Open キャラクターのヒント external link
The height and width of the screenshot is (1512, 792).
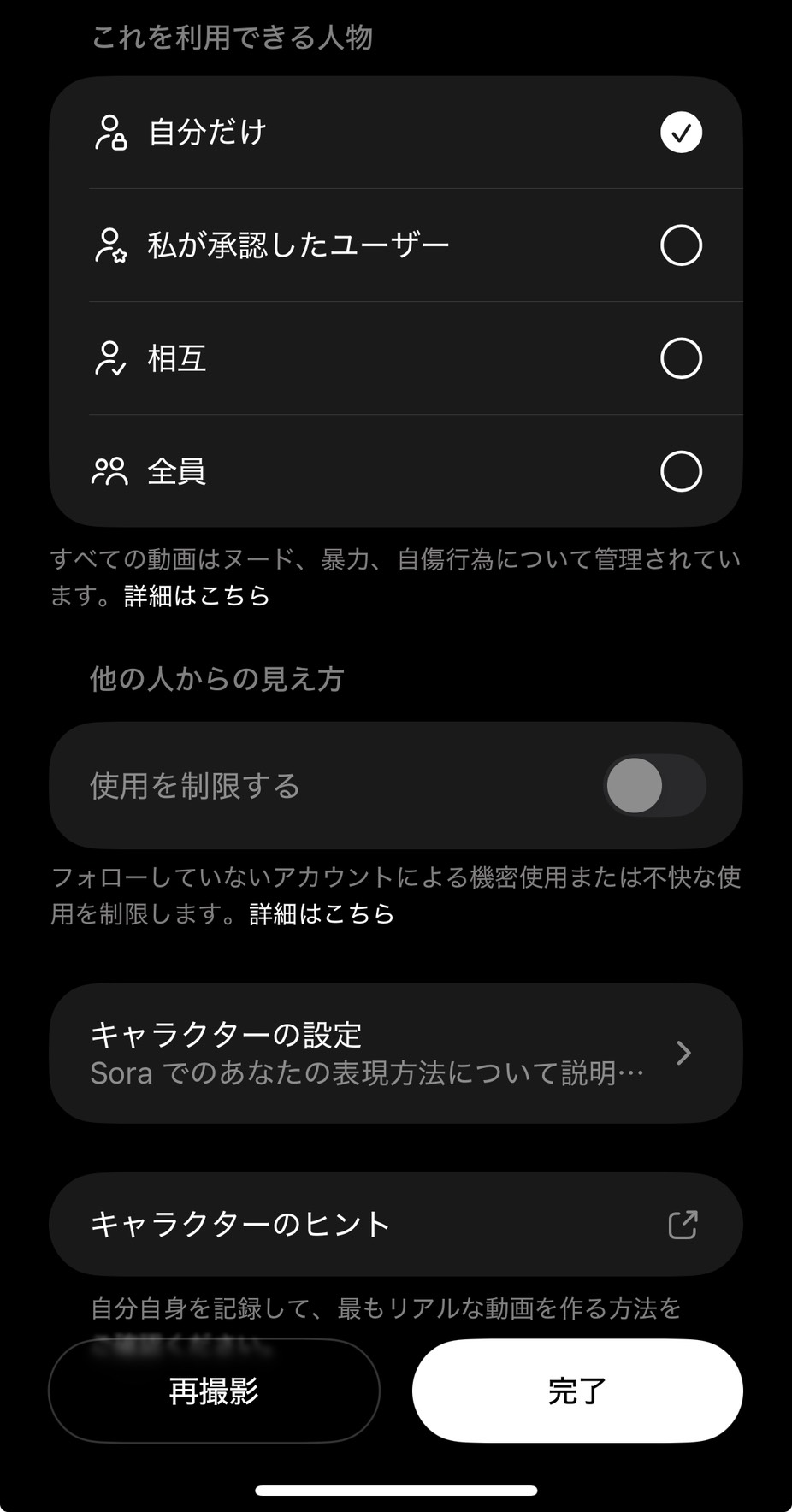[396, 1224]
